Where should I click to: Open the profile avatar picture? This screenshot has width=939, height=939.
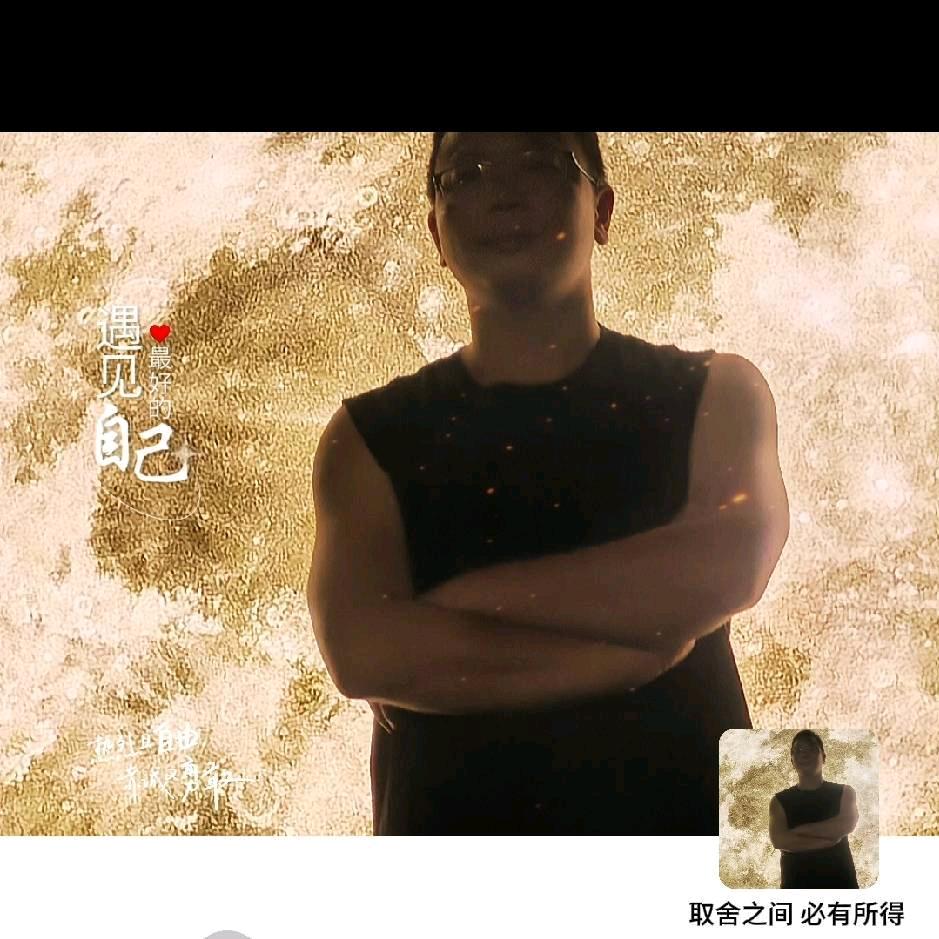(798, 808)
